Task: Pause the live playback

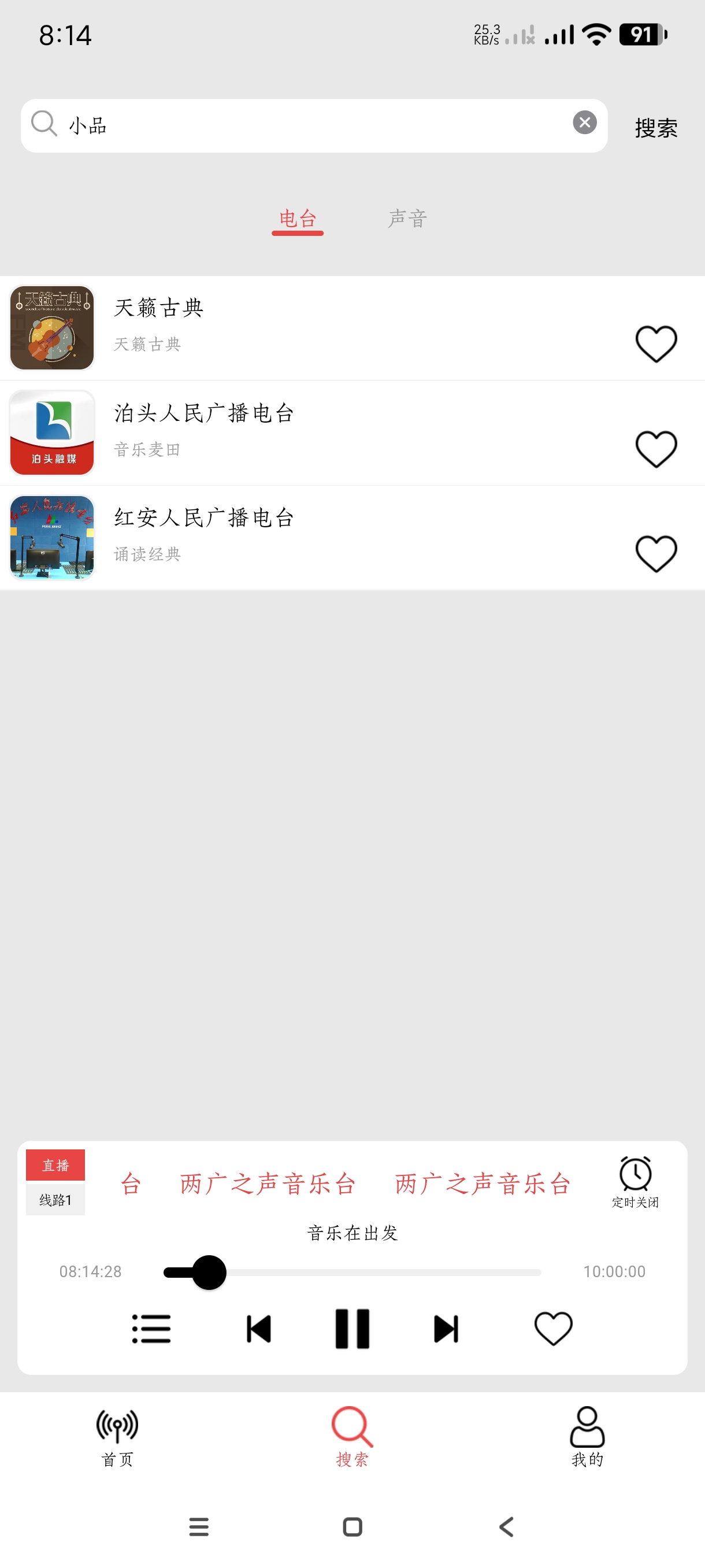Action: (352, 1328)
